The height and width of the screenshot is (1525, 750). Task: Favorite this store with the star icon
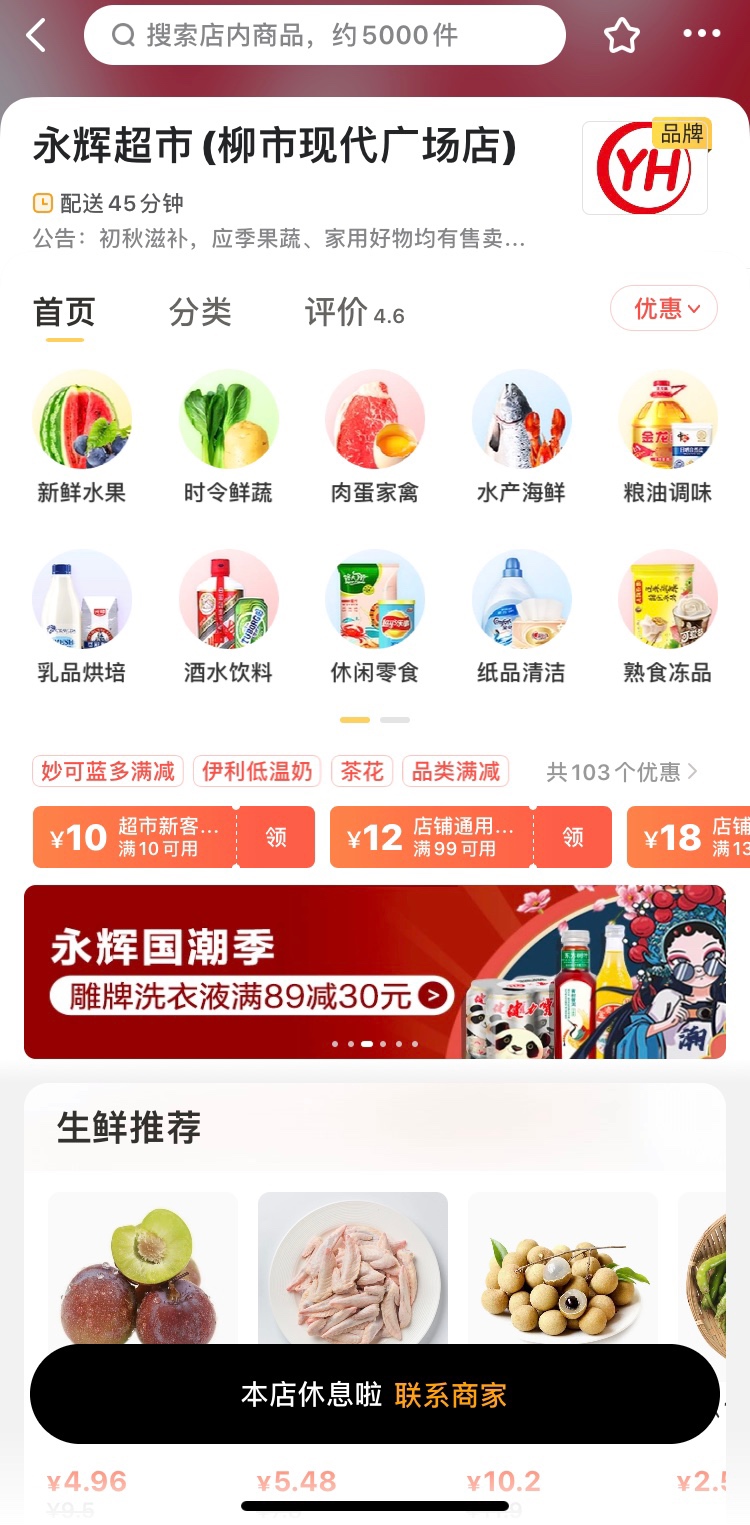[x=622, y=36]
